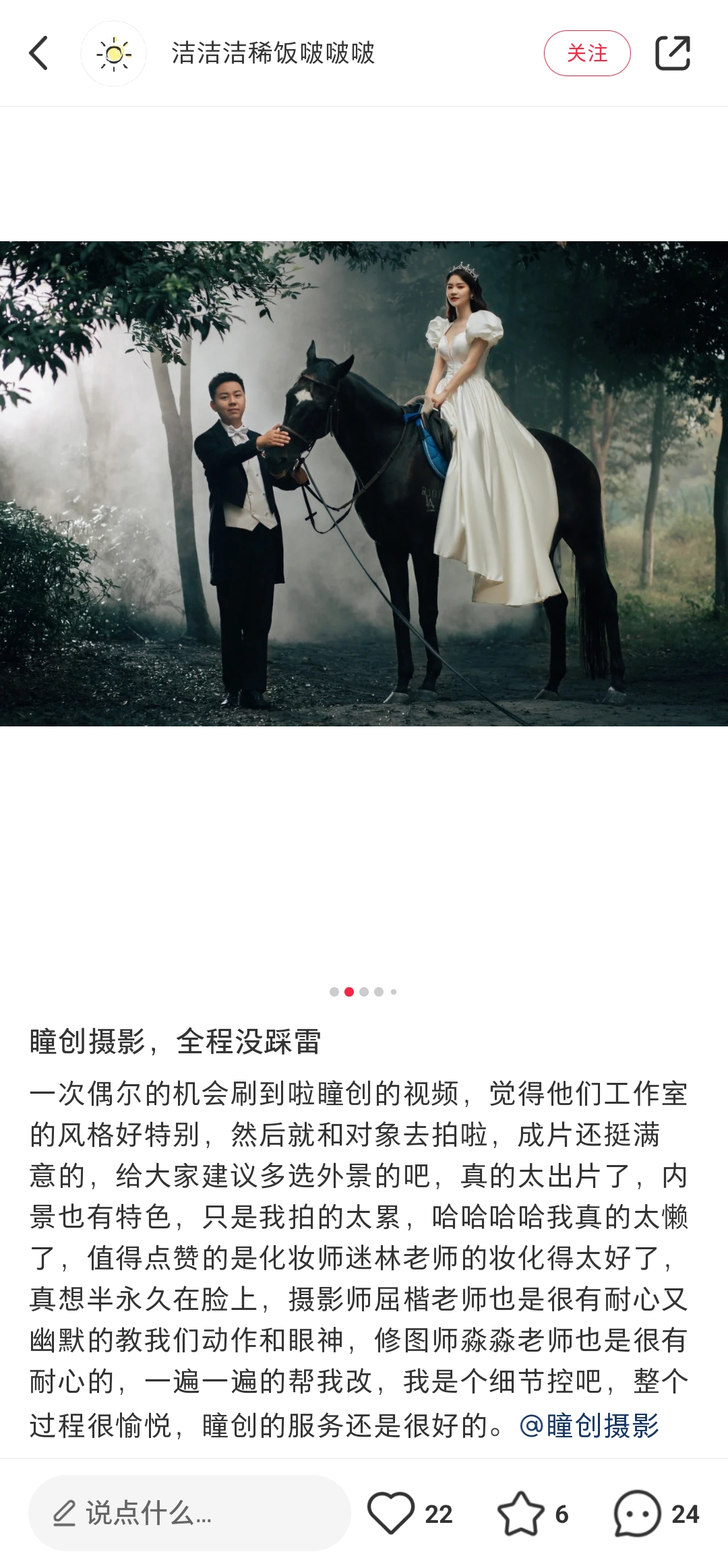
Task: Open the wedding horse photo fullscreen
Action: [364, 483]
